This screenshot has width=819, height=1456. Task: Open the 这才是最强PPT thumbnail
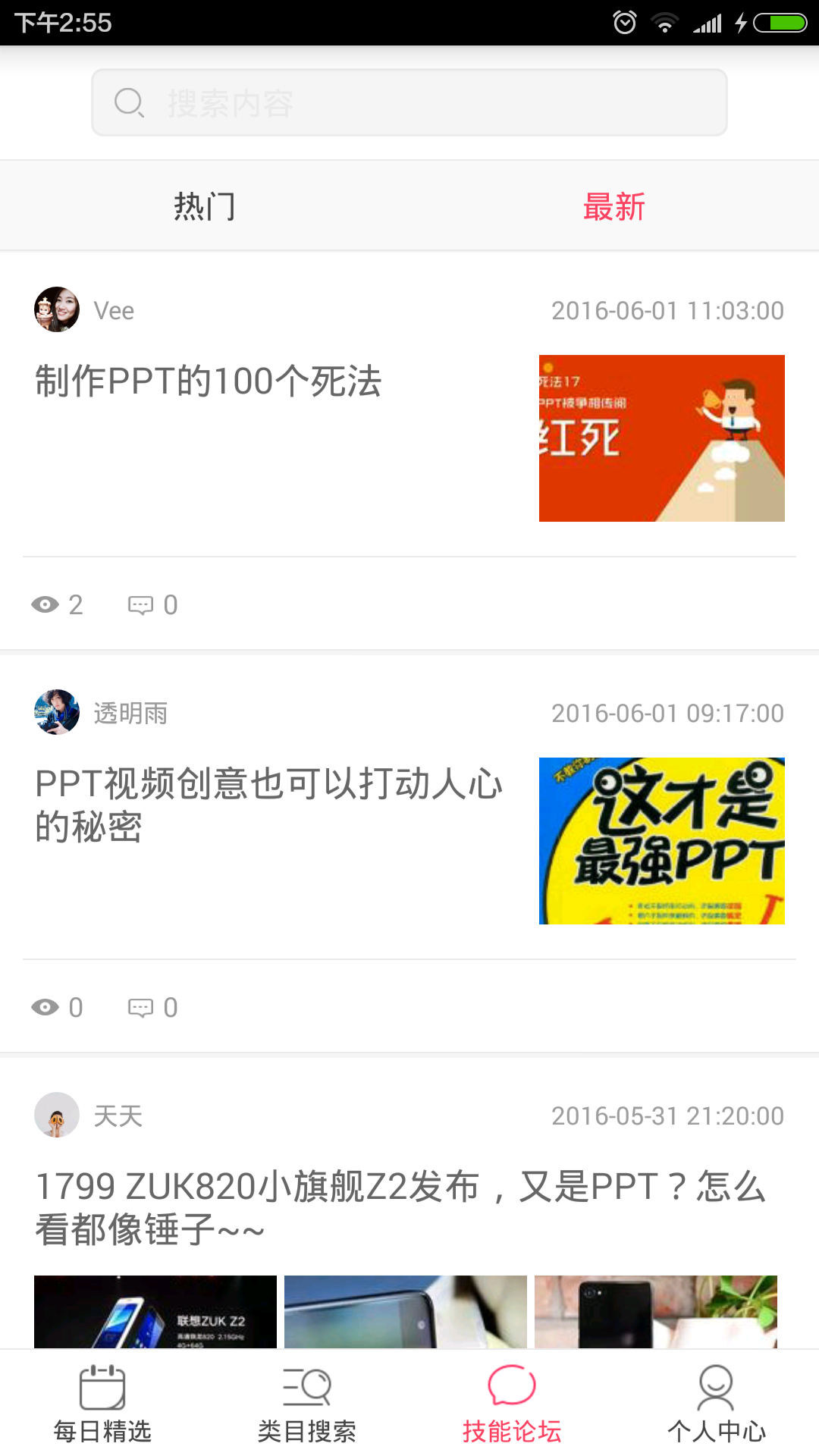[661, 840]
